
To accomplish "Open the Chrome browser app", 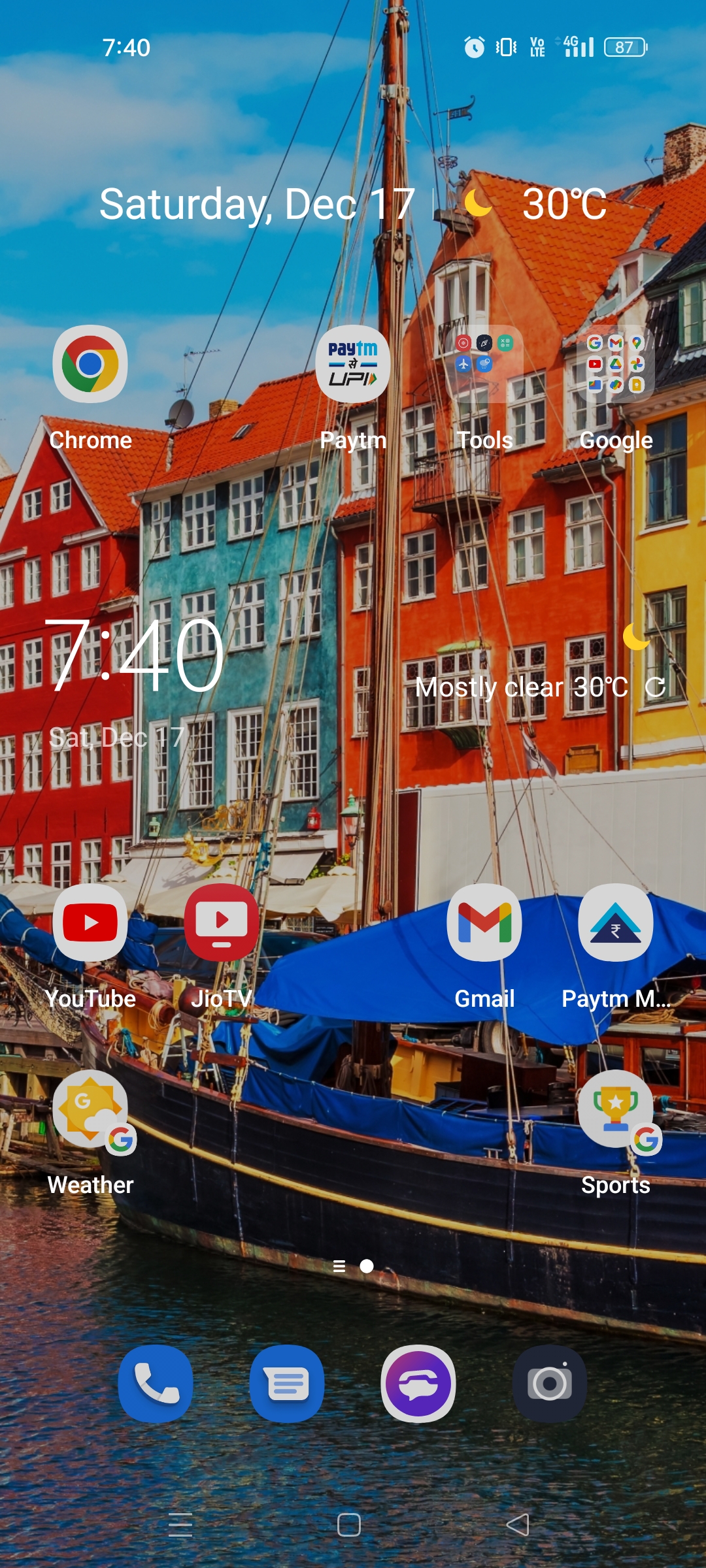I will (90, 364).
